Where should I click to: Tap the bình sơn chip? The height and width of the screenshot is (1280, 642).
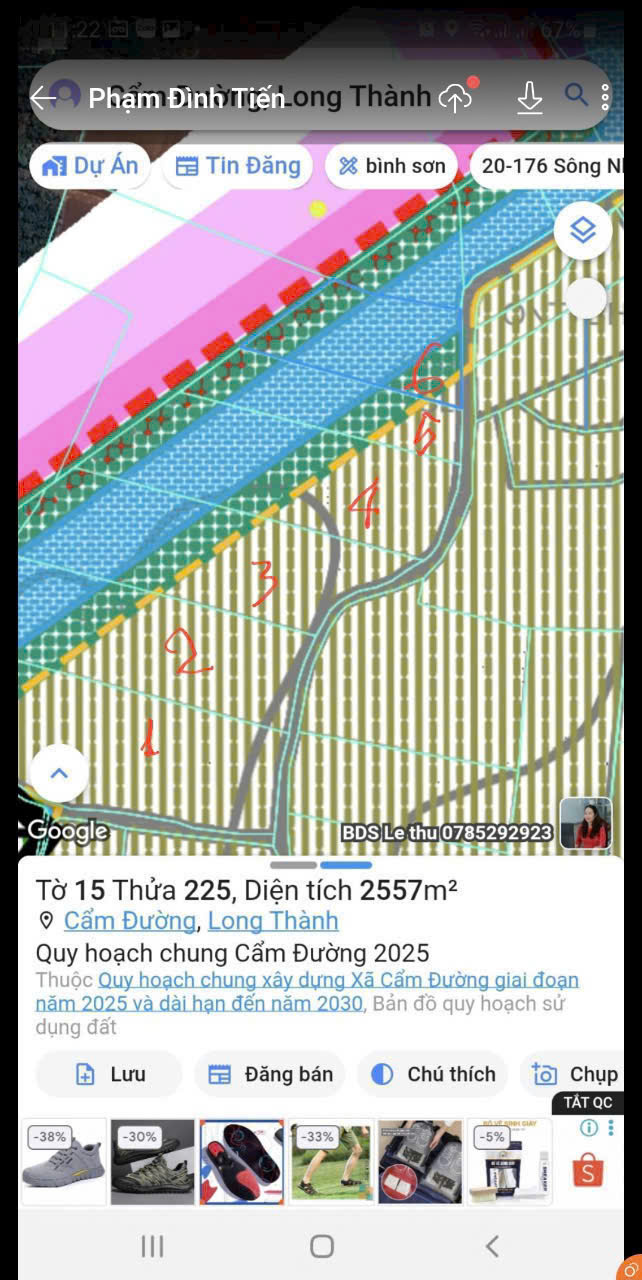pos(391,166)
